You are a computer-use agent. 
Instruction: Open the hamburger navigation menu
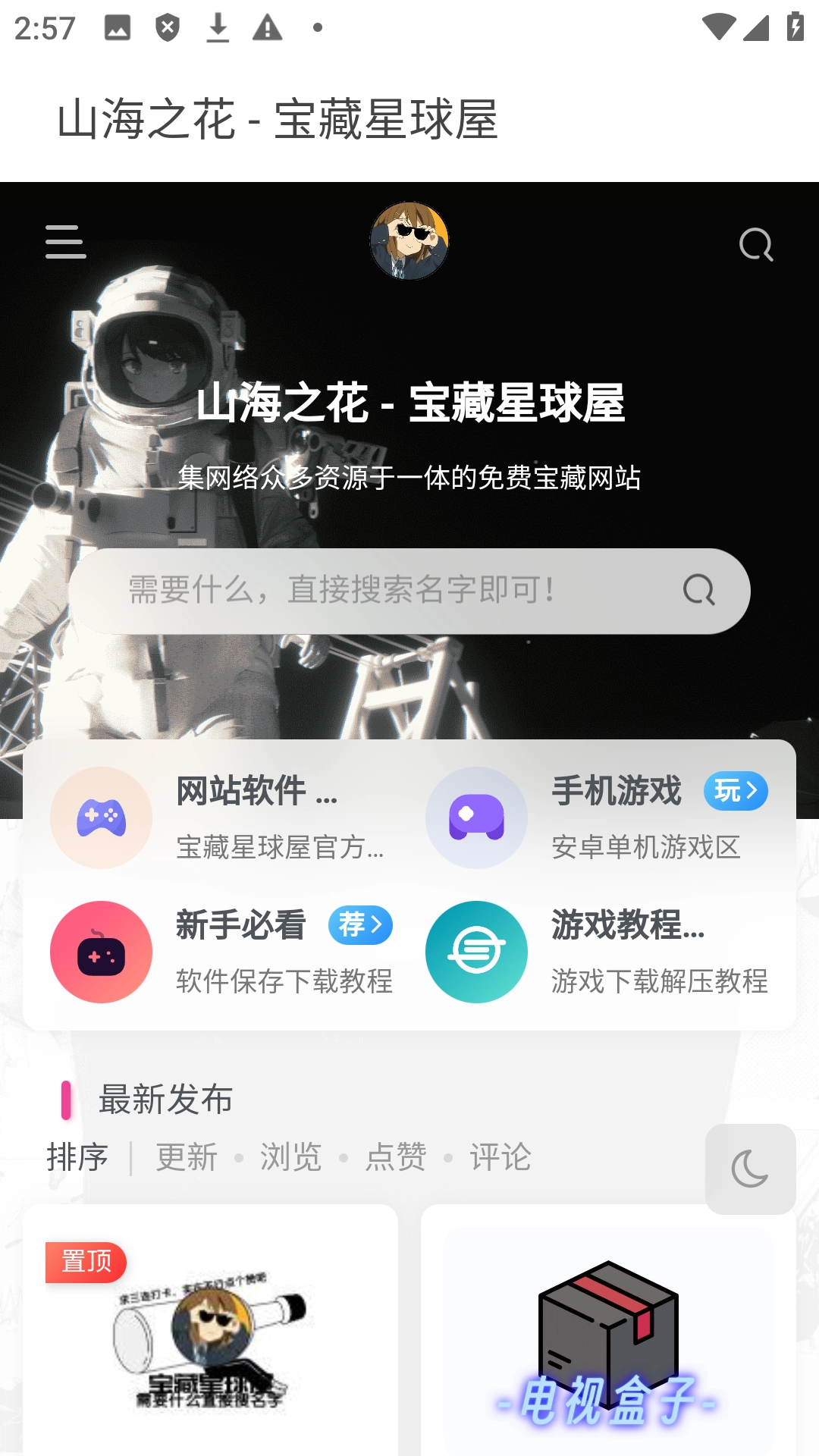[x=65, y=242]
